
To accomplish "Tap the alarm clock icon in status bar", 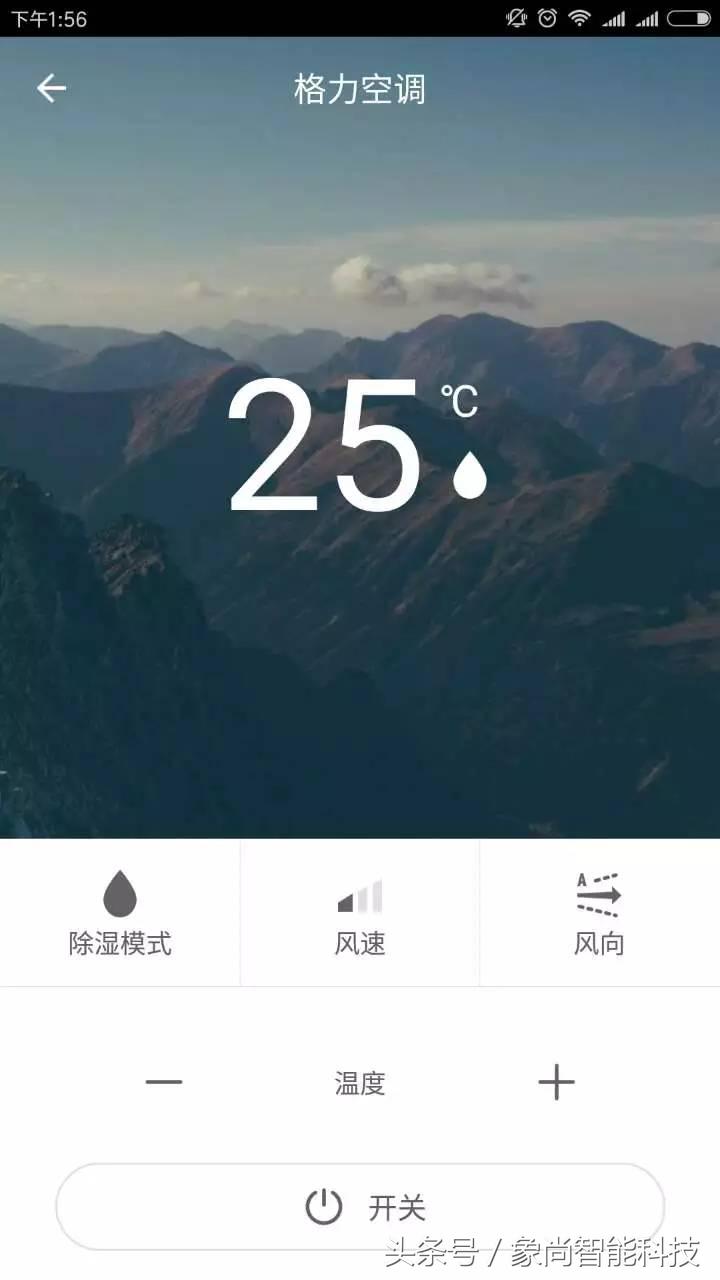I will [545, 17].
